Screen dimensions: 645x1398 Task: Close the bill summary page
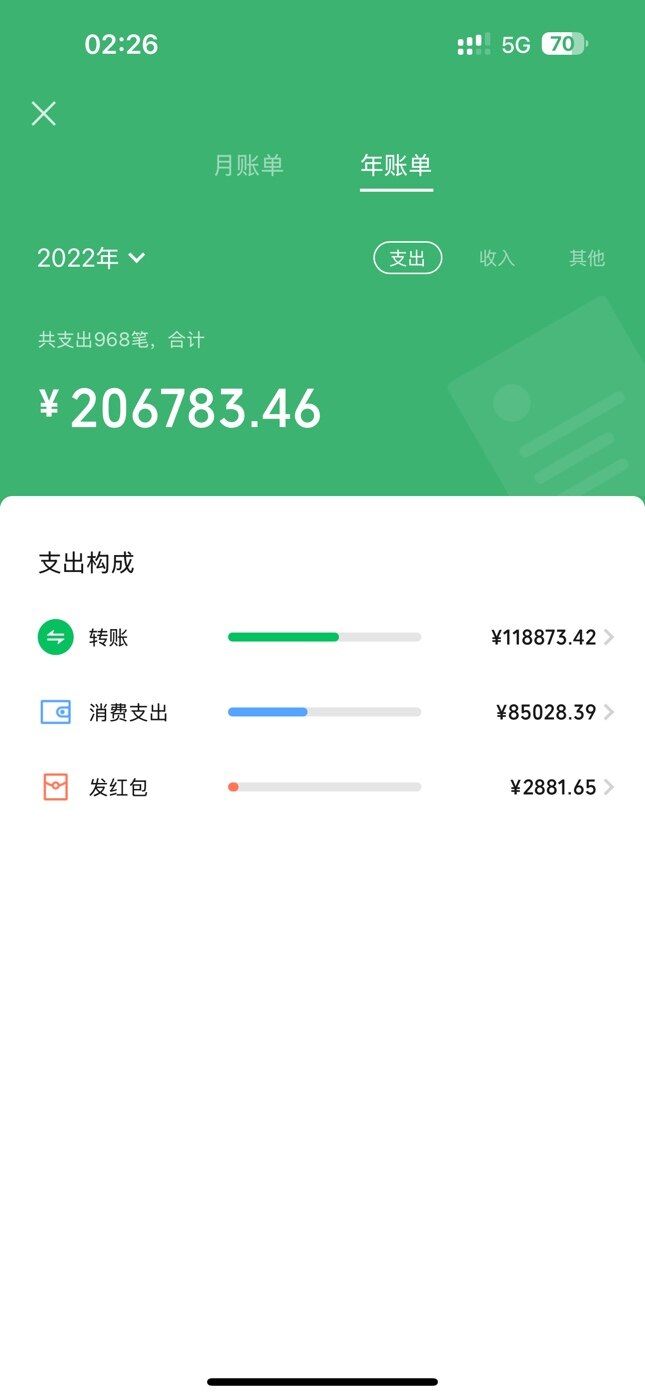[44, 114]
